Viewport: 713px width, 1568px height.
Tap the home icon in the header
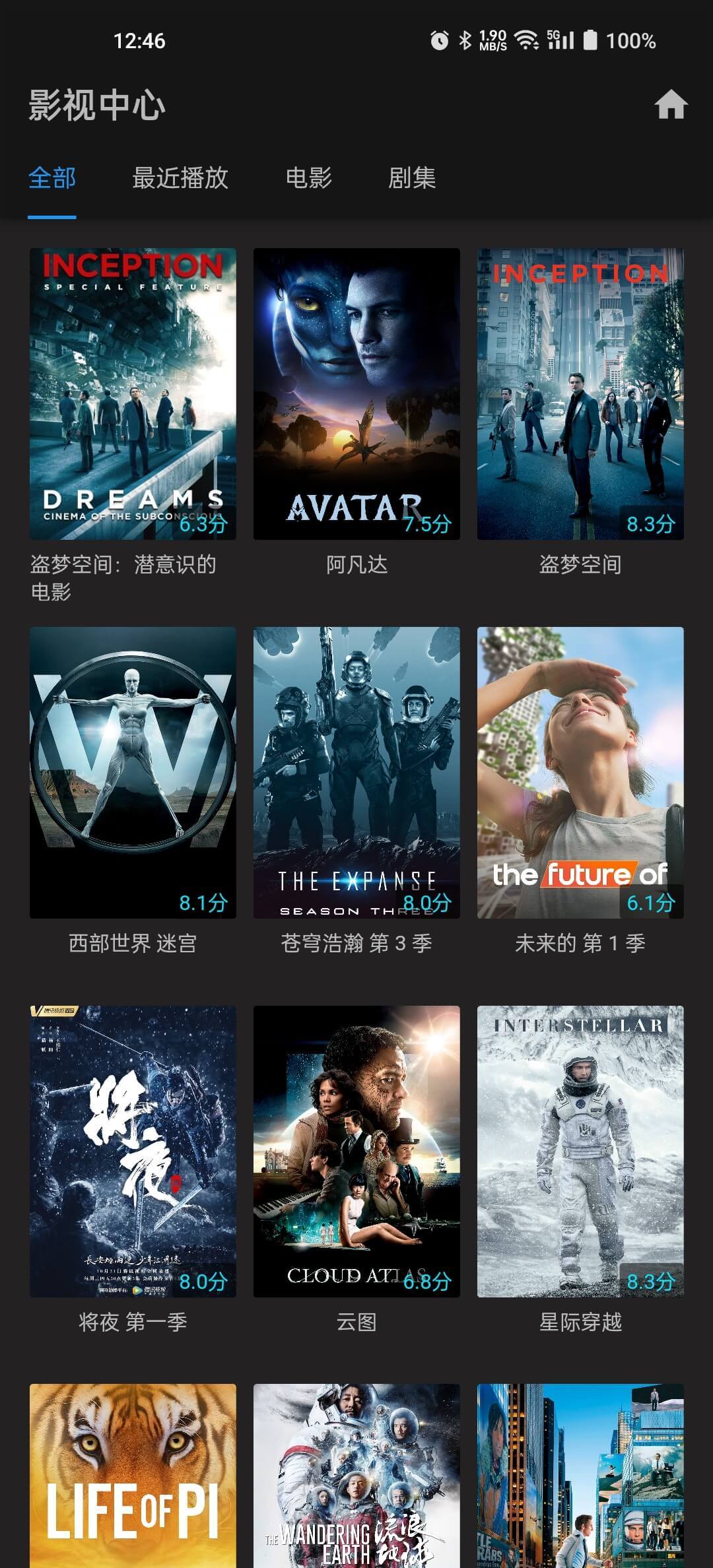point(671,106)
